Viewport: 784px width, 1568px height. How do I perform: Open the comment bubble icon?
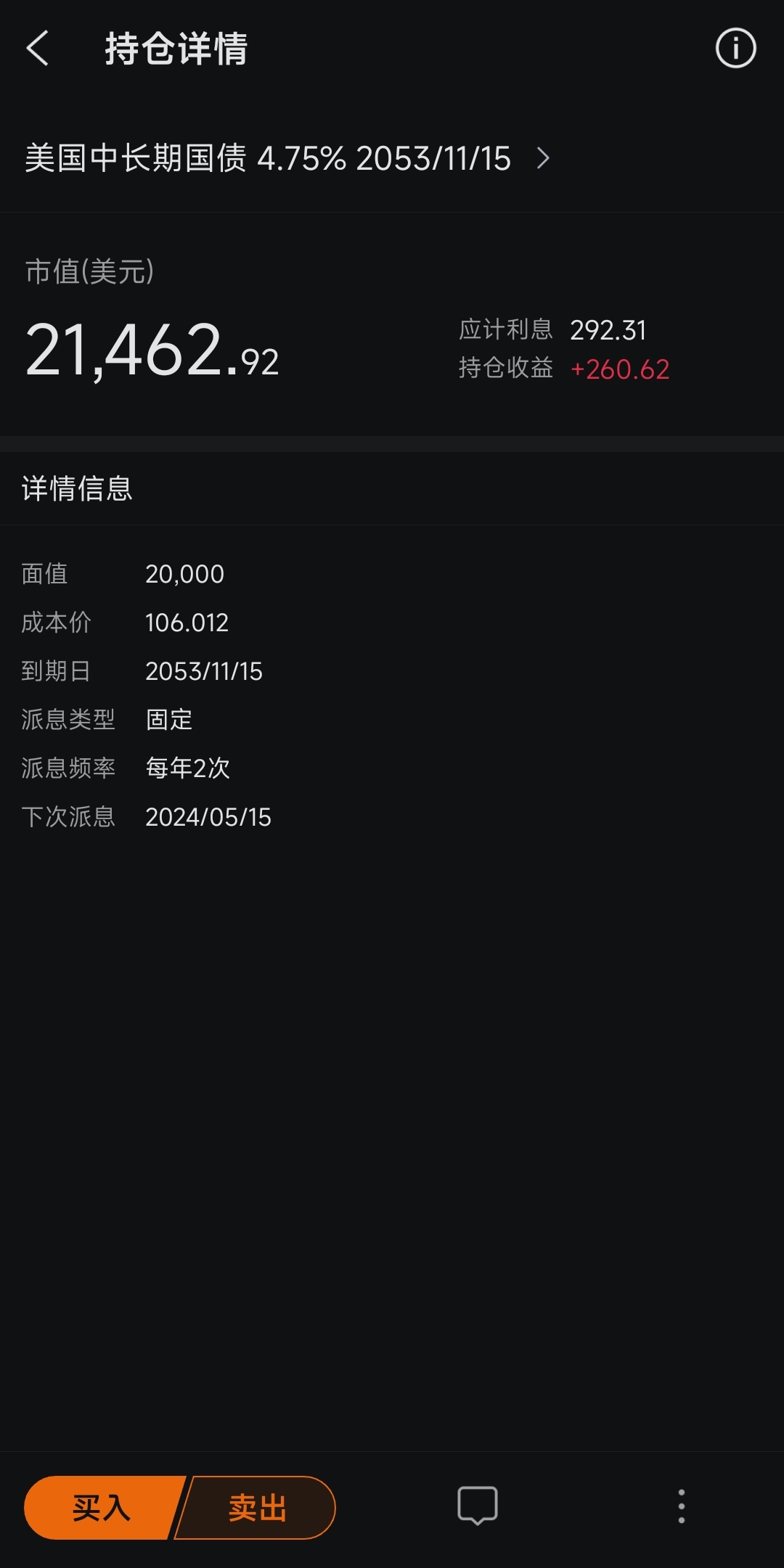(477, 1506)
